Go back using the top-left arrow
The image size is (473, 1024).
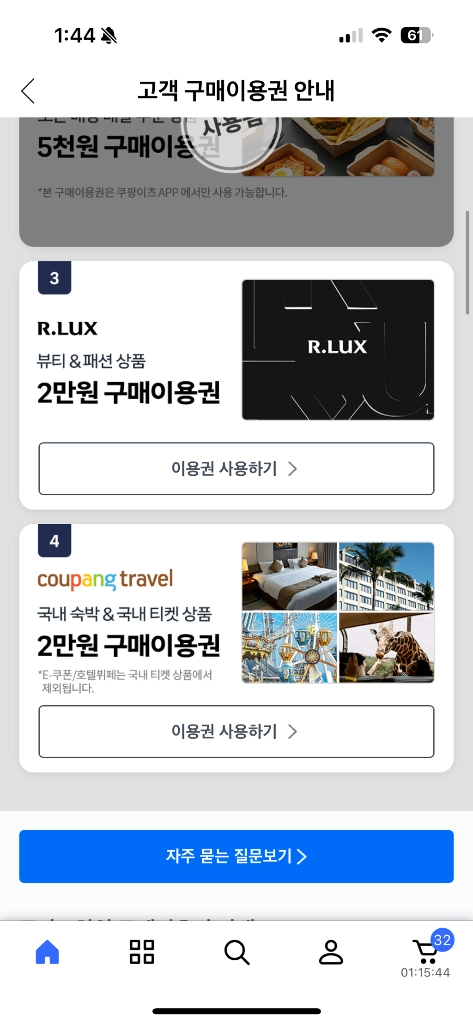(27, 91)
